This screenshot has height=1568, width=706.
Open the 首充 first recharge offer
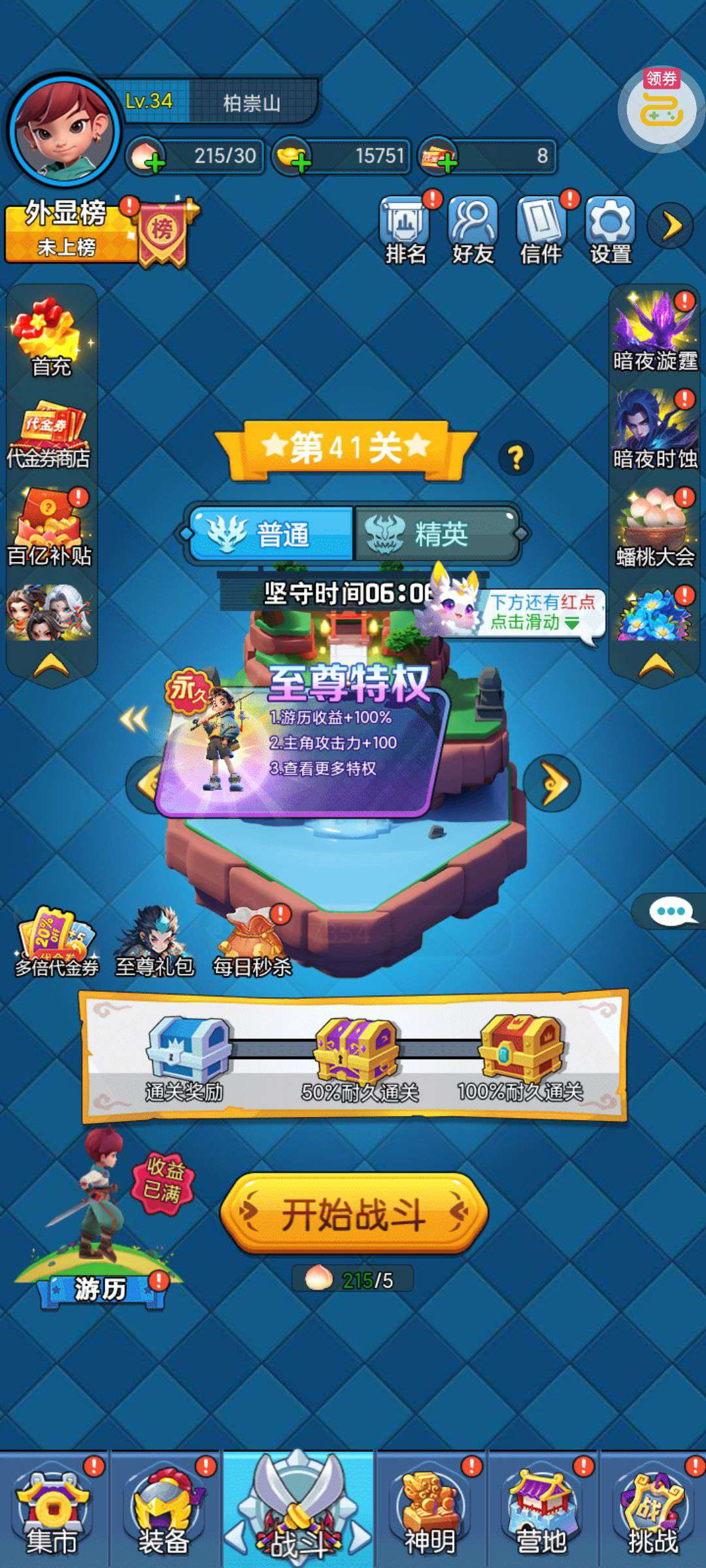click(51, 338)
